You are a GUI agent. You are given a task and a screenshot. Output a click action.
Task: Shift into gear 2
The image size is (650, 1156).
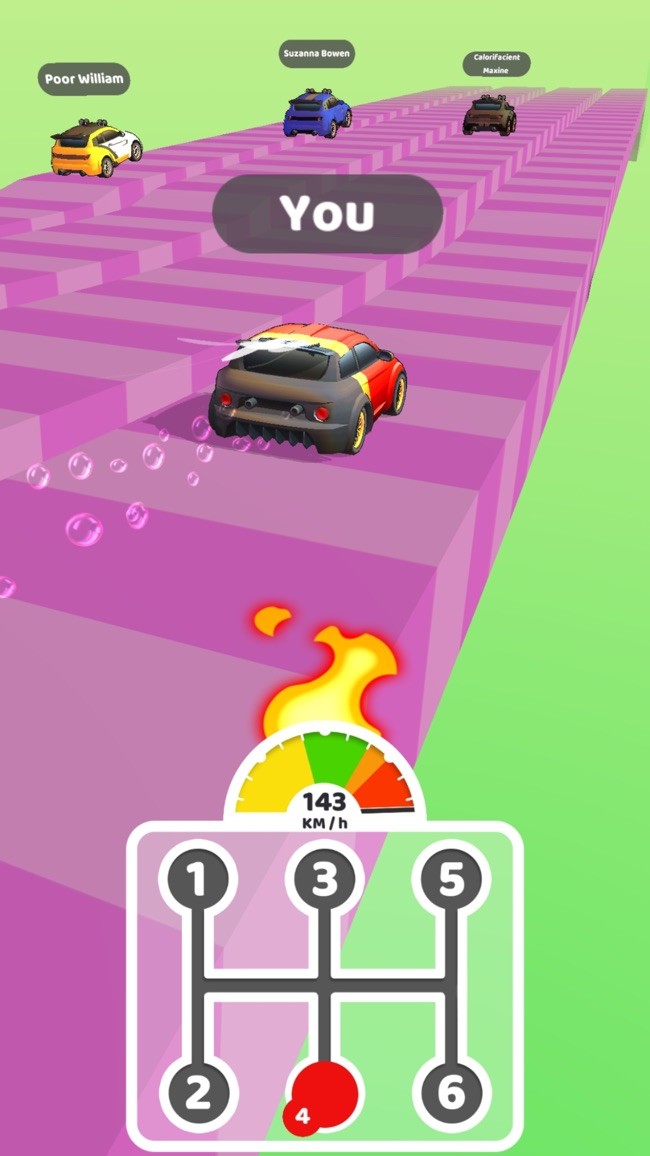[198, 1093]
